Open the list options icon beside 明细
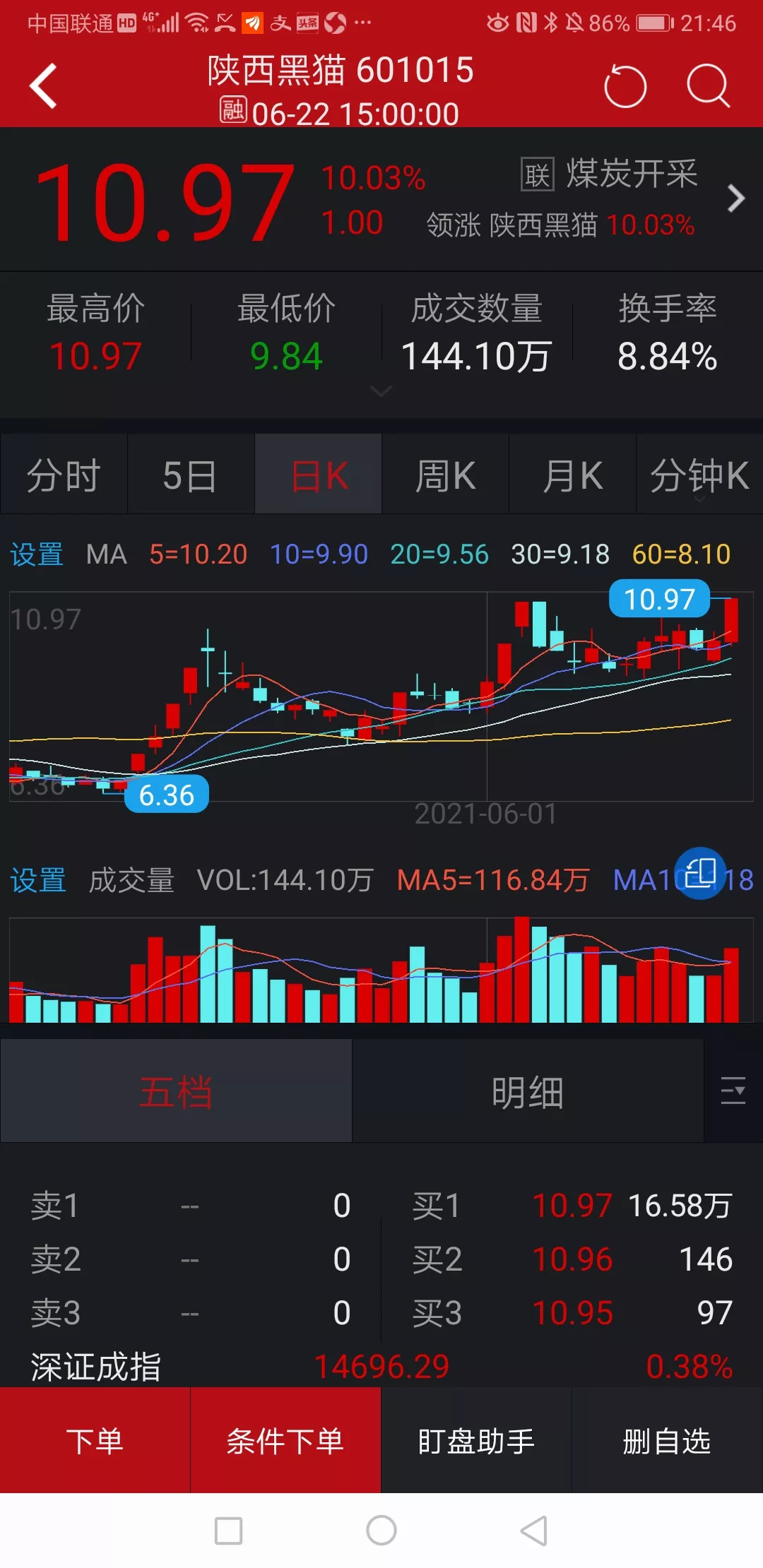This screenshot has height=1568, width=763. point(733,1091)
